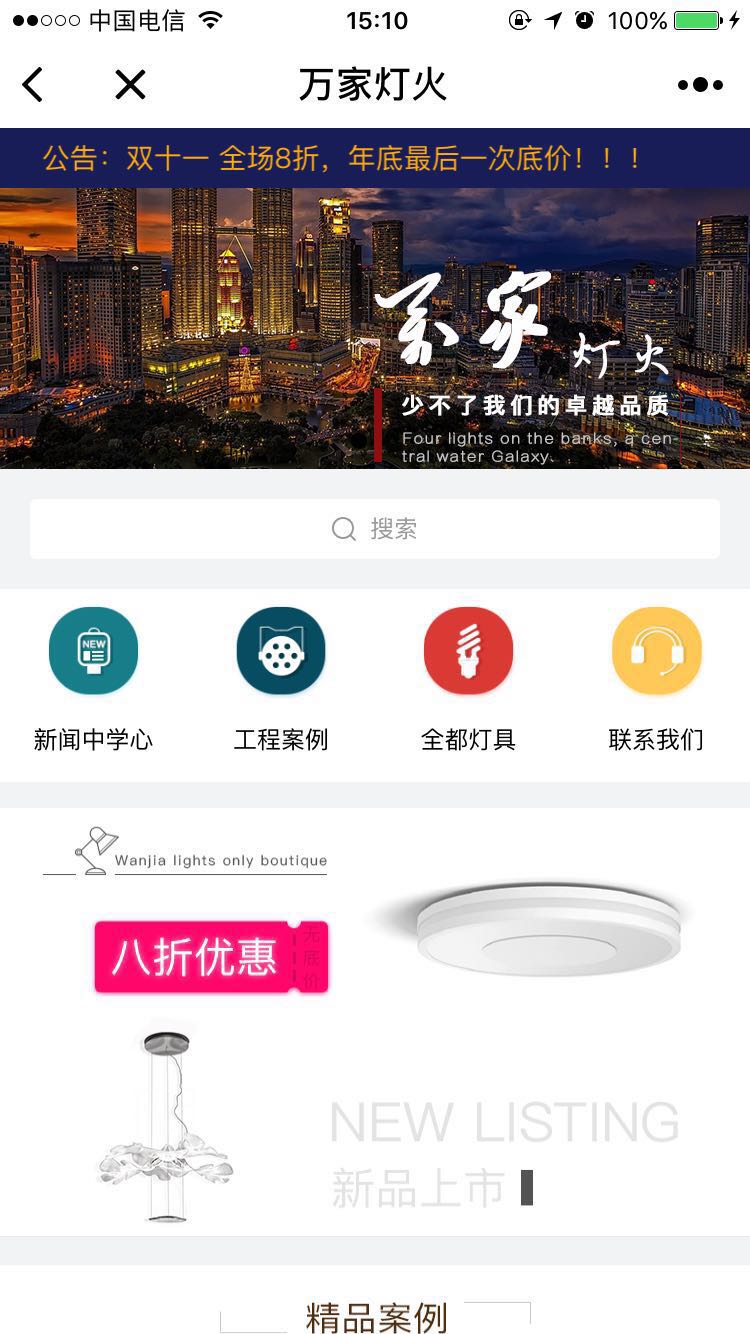Open the 八折优惠 discount coupon
Image resolution: width=750 pixels, height=1334 pixels.
211,957
